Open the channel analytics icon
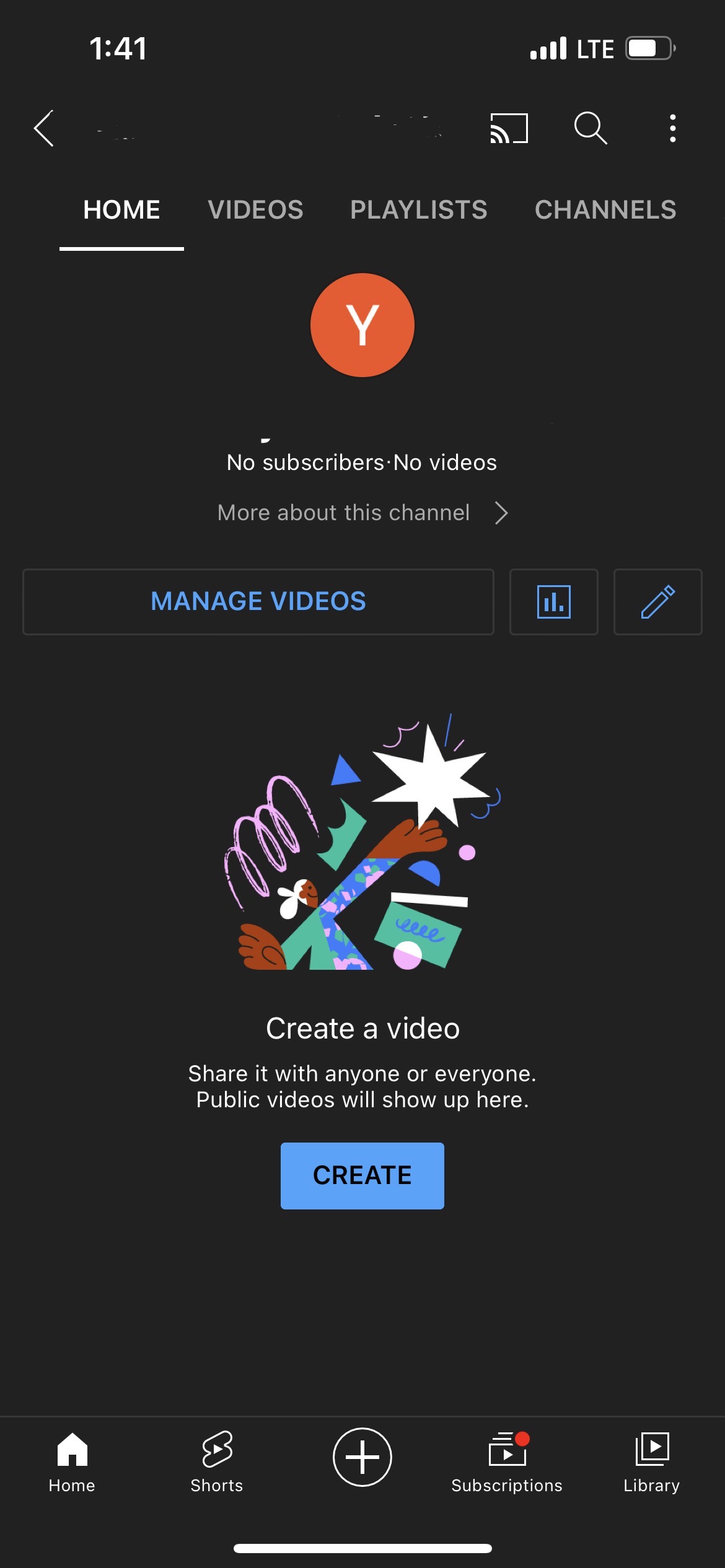The height and width of the screenshot is (1568, 725). point(553,602)
